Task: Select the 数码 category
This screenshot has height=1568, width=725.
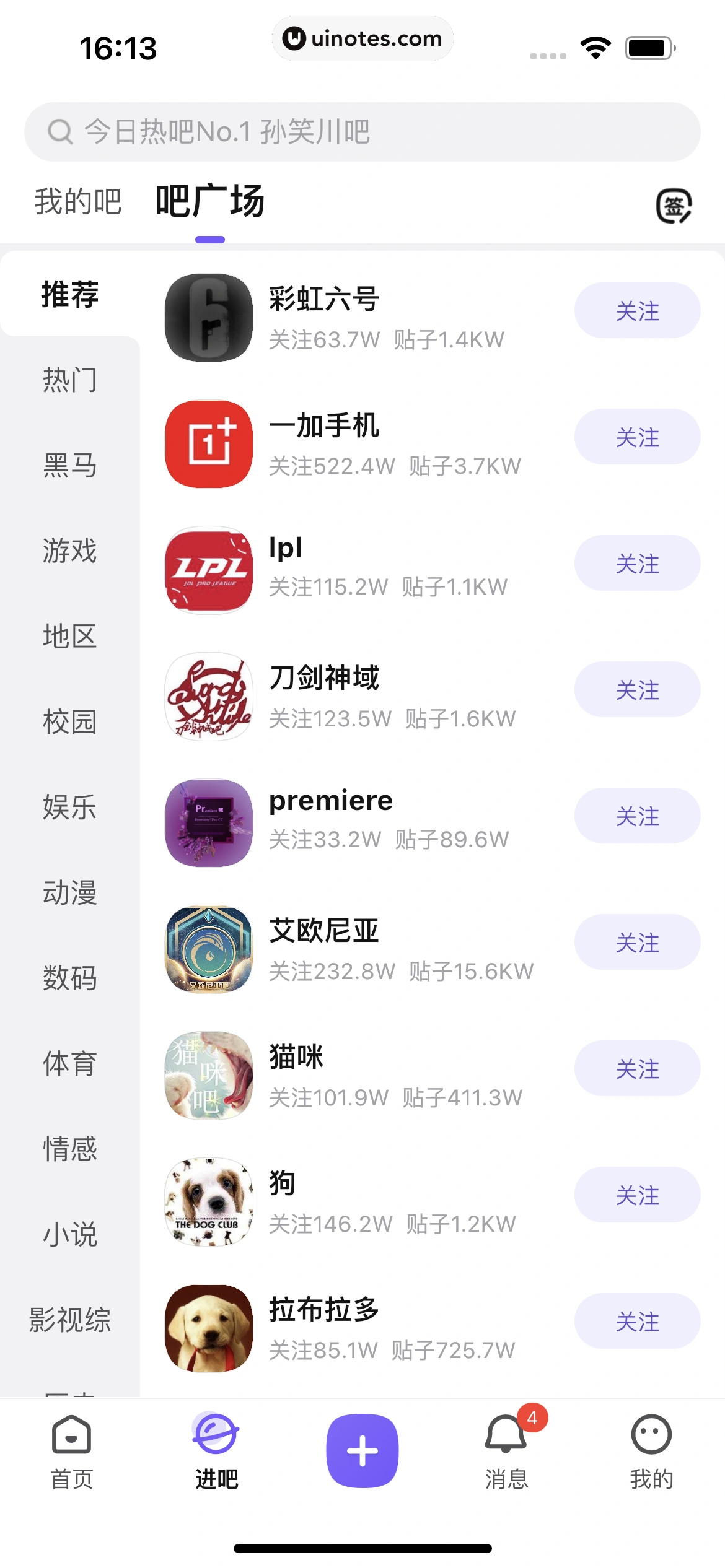Action: (x=69, y=978)
